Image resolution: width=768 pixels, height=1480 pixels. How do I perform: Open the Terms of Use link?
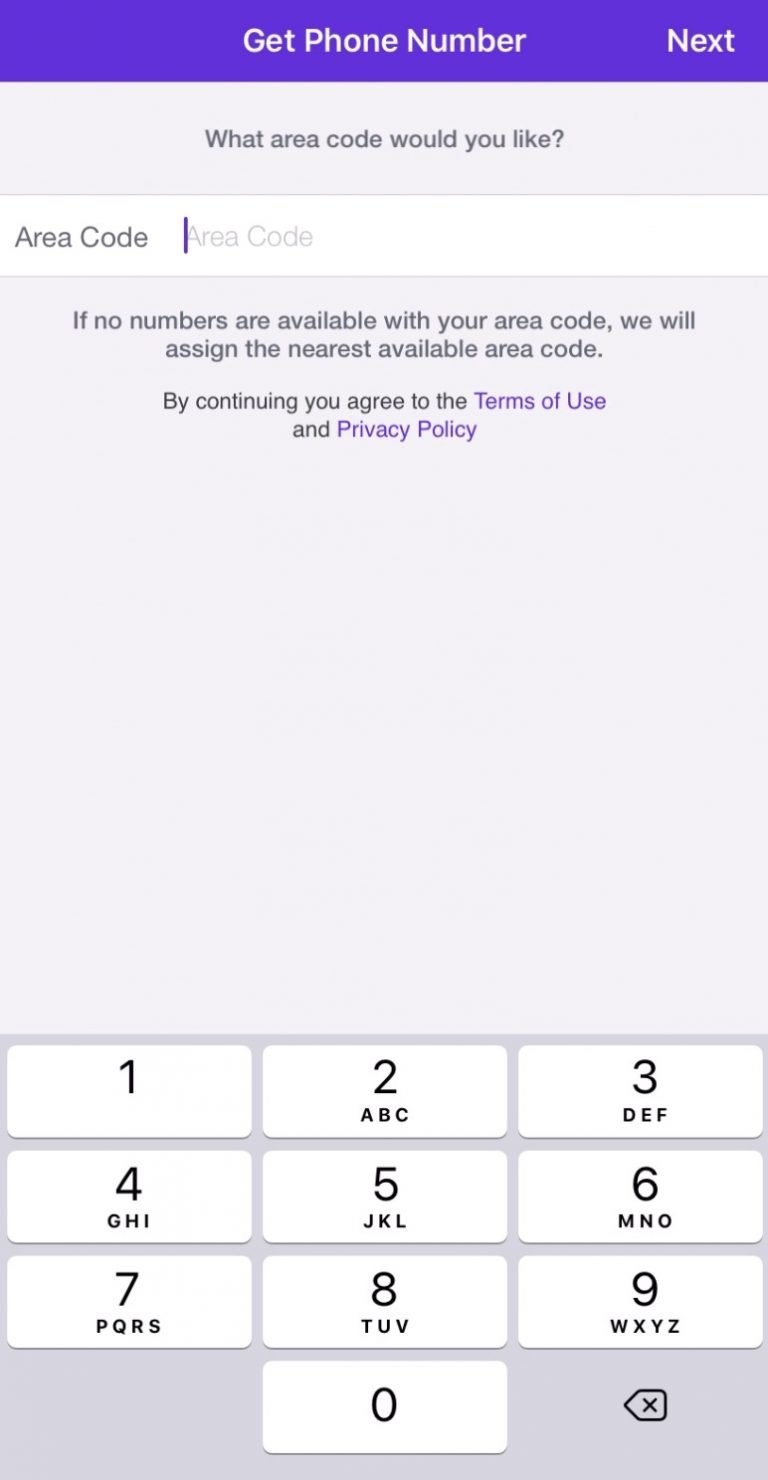coord(540,400)
